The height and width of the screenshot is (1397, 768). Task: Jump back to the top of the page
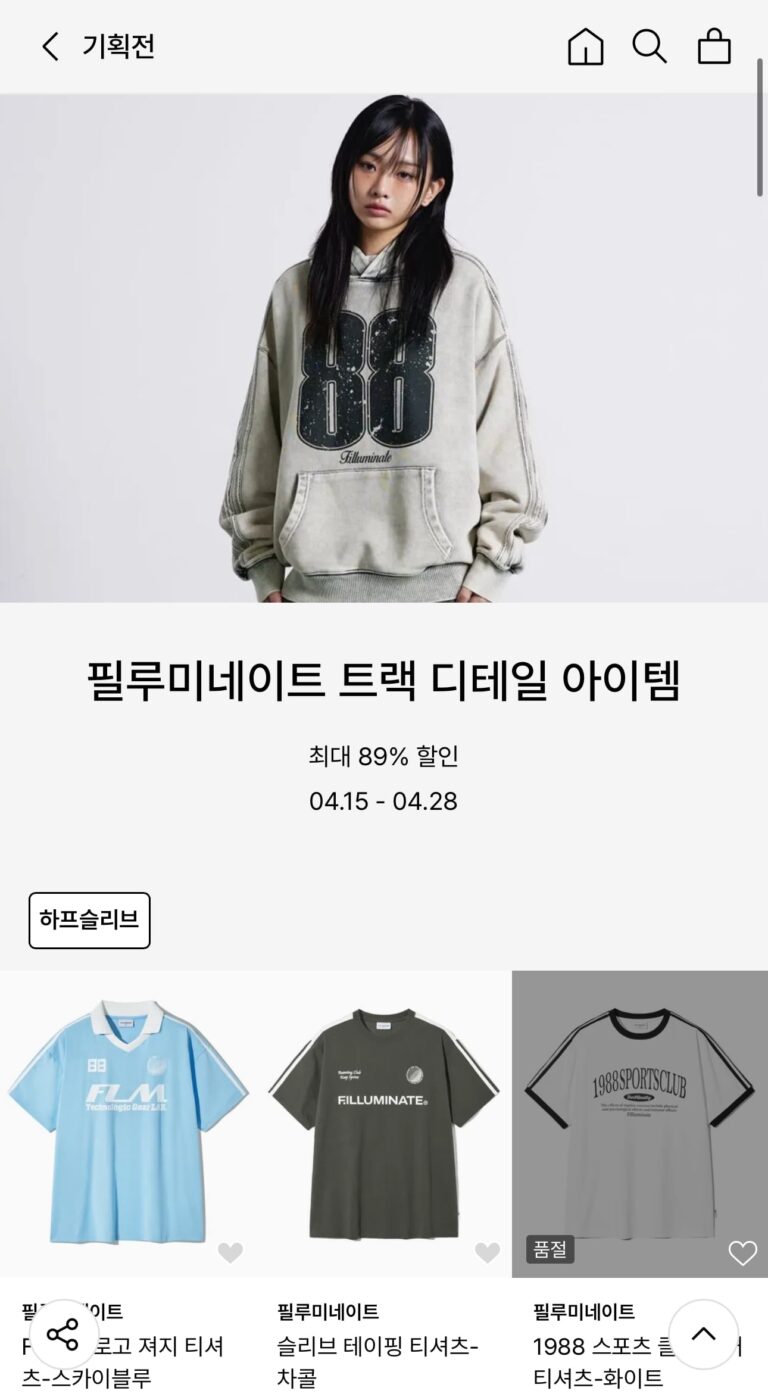[x=703, y=1334]
